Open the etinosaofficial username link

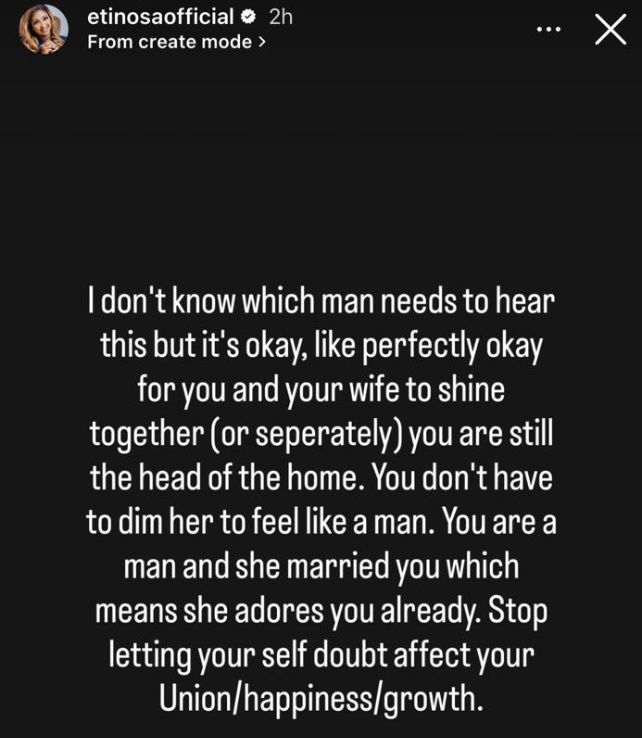pos(158,18)
